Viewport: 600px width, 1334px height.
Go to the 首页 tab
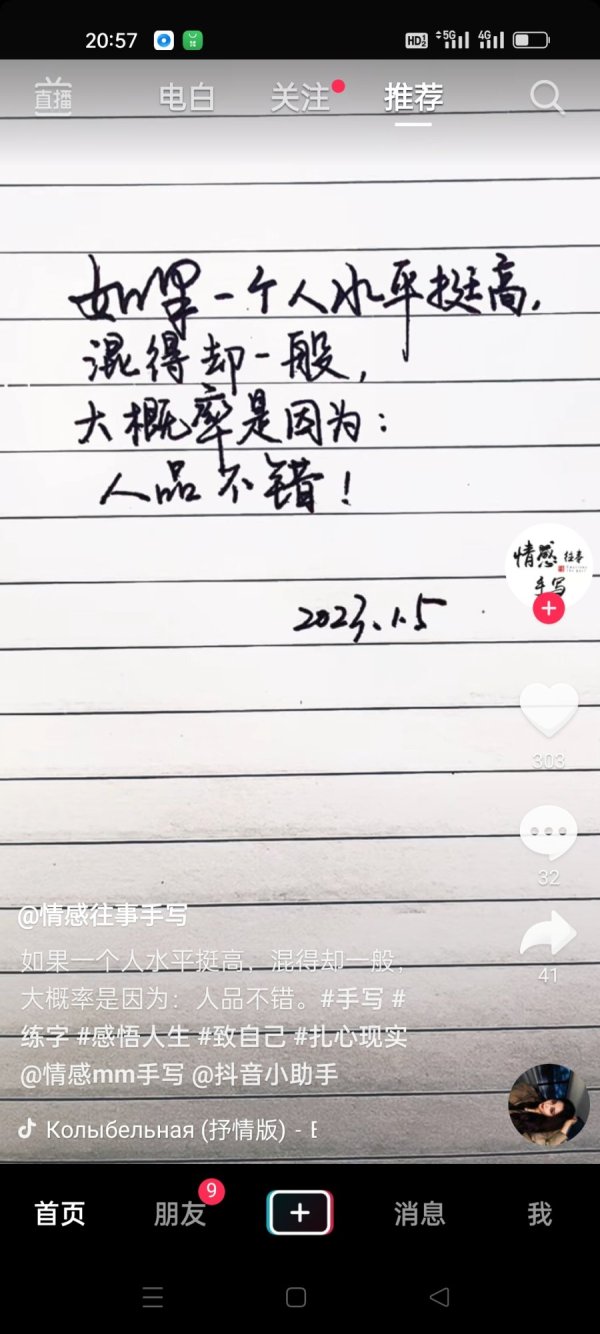tap(60, 1213)
